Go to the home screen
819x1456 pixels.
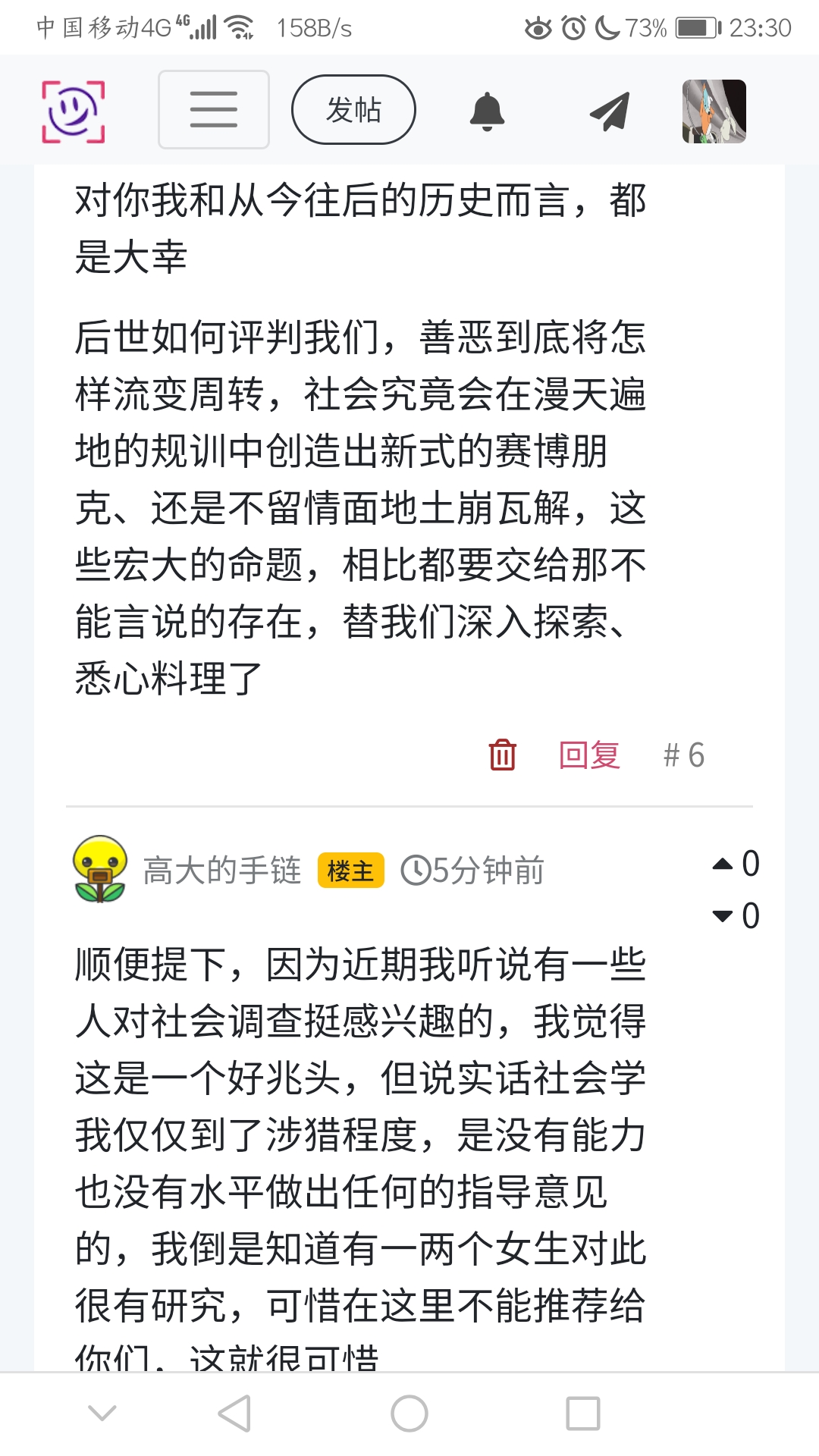409,1414
